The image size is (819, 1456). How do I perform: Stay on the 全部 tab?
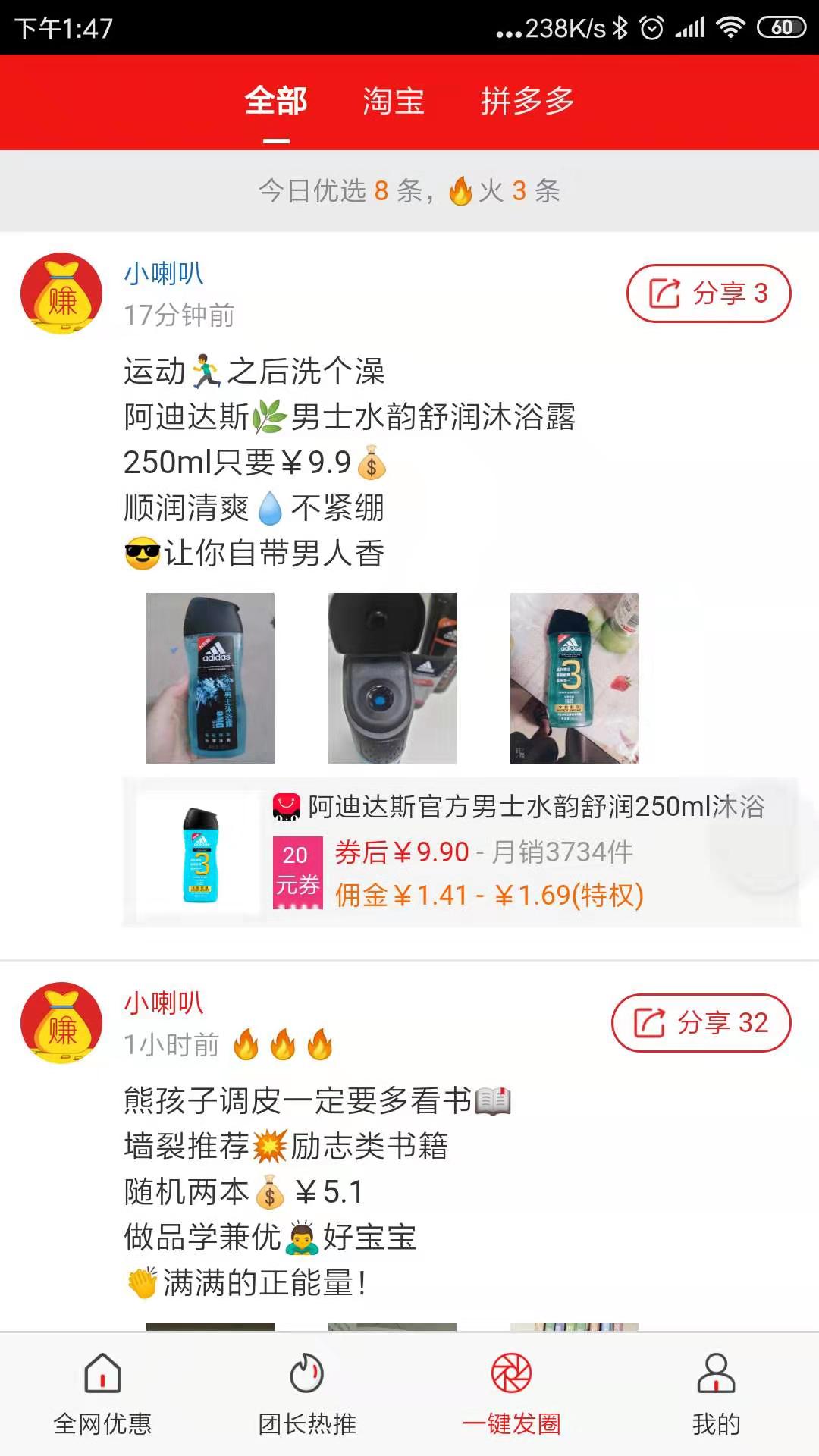pos(278,99)
